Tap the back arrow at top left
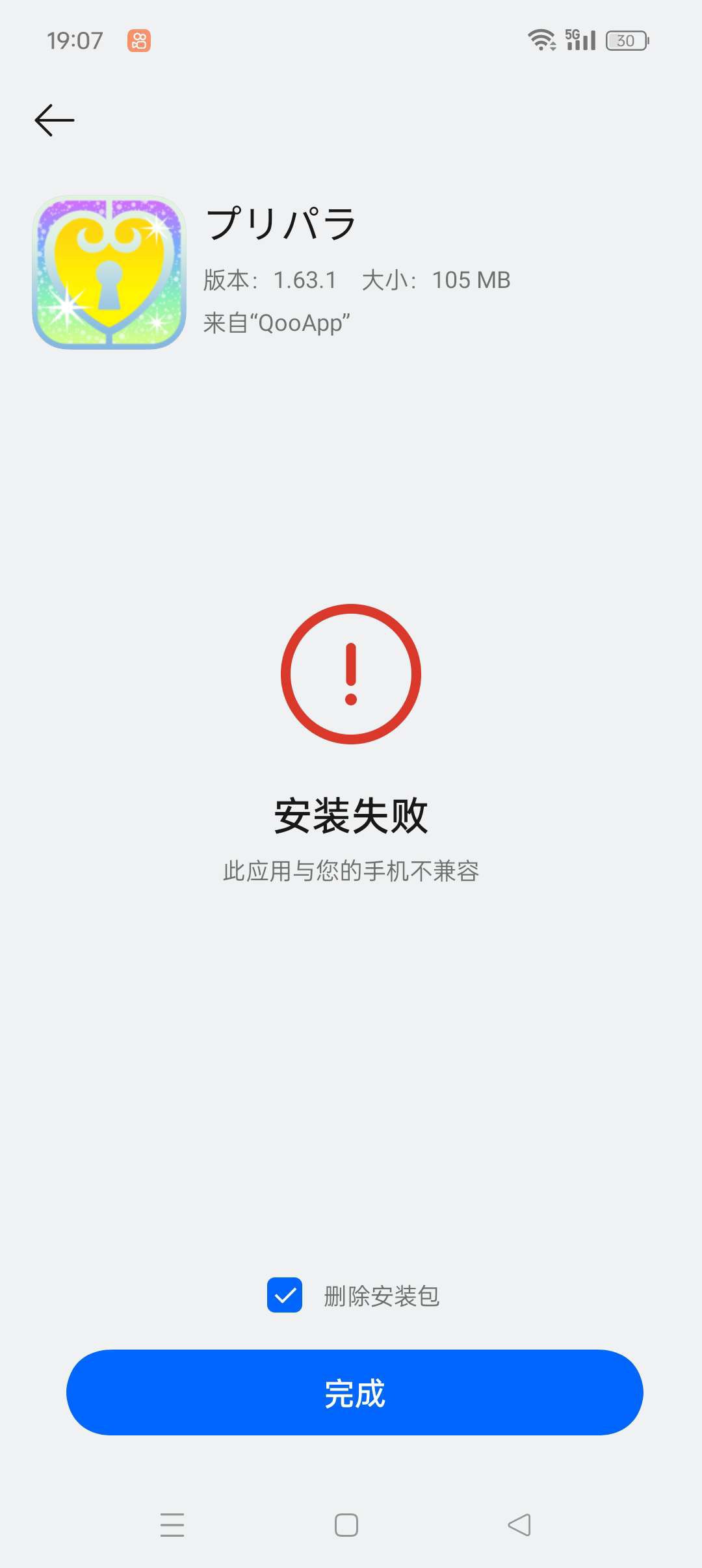702x1568 pixels. pos(55,120)
